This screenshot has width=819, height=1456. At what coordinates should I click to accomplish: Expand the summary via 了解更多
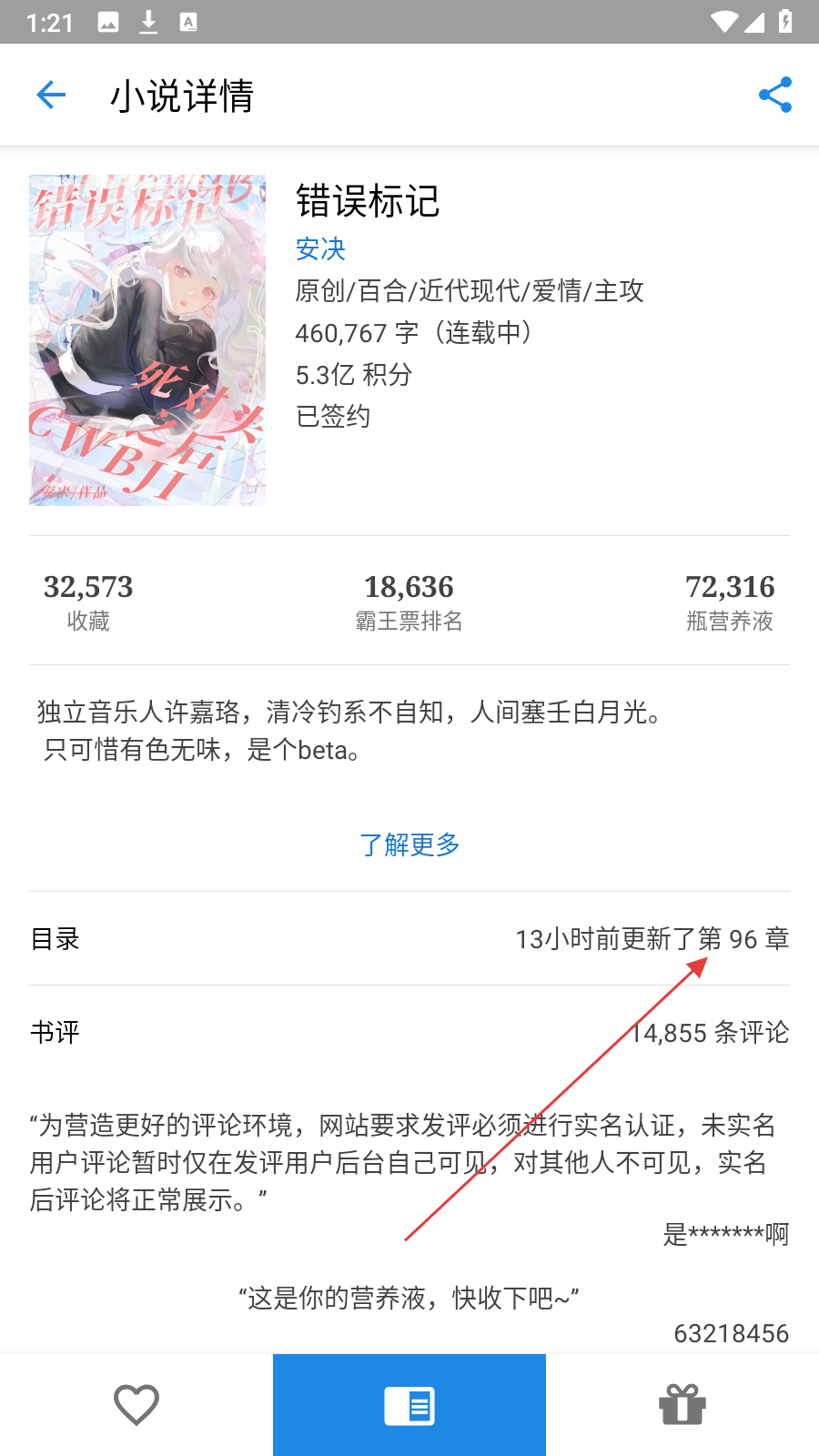click(x=409, y=844)
